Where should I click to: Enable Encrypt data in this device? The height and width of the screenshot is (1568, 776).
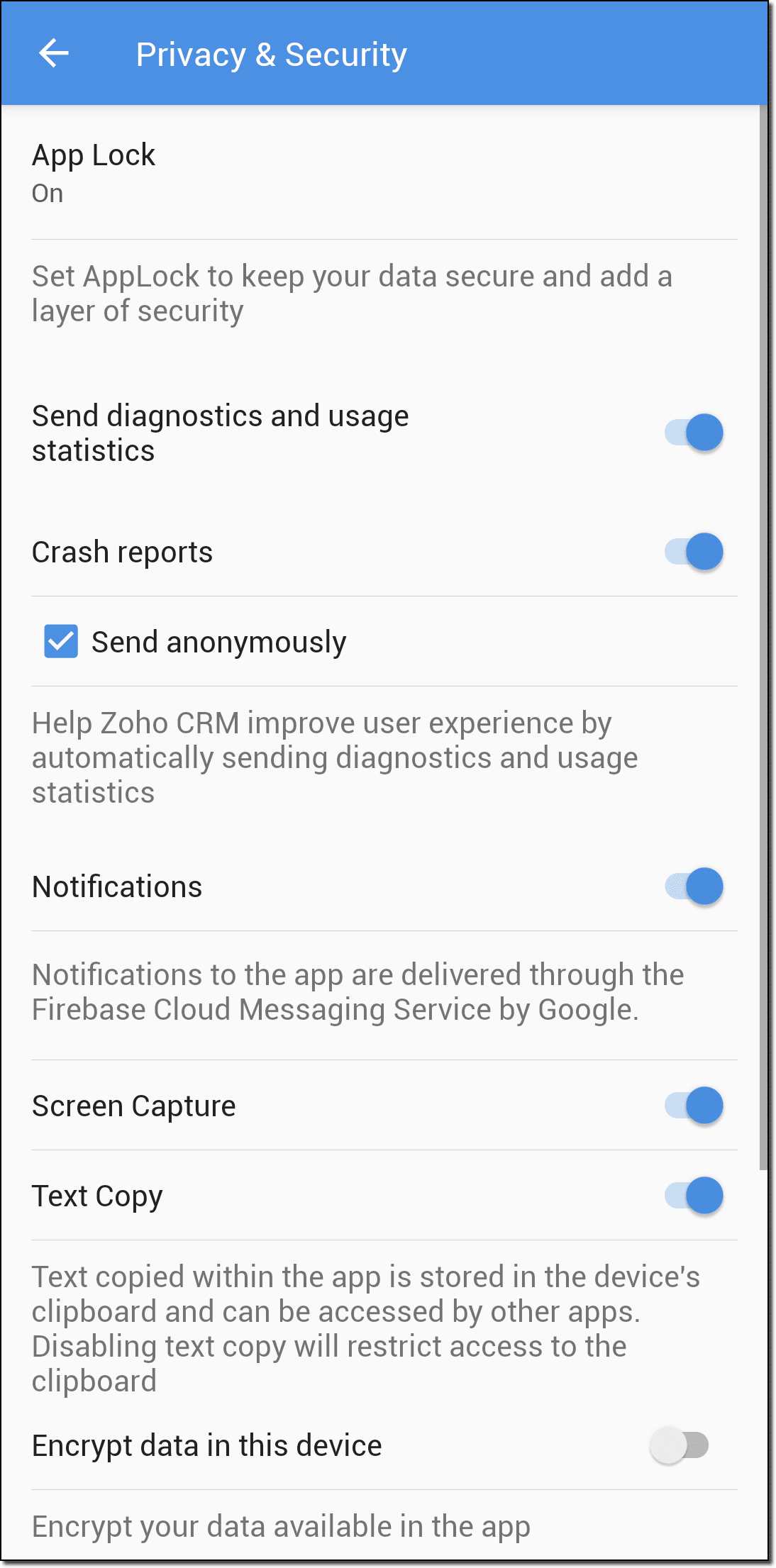(679, 1445)
